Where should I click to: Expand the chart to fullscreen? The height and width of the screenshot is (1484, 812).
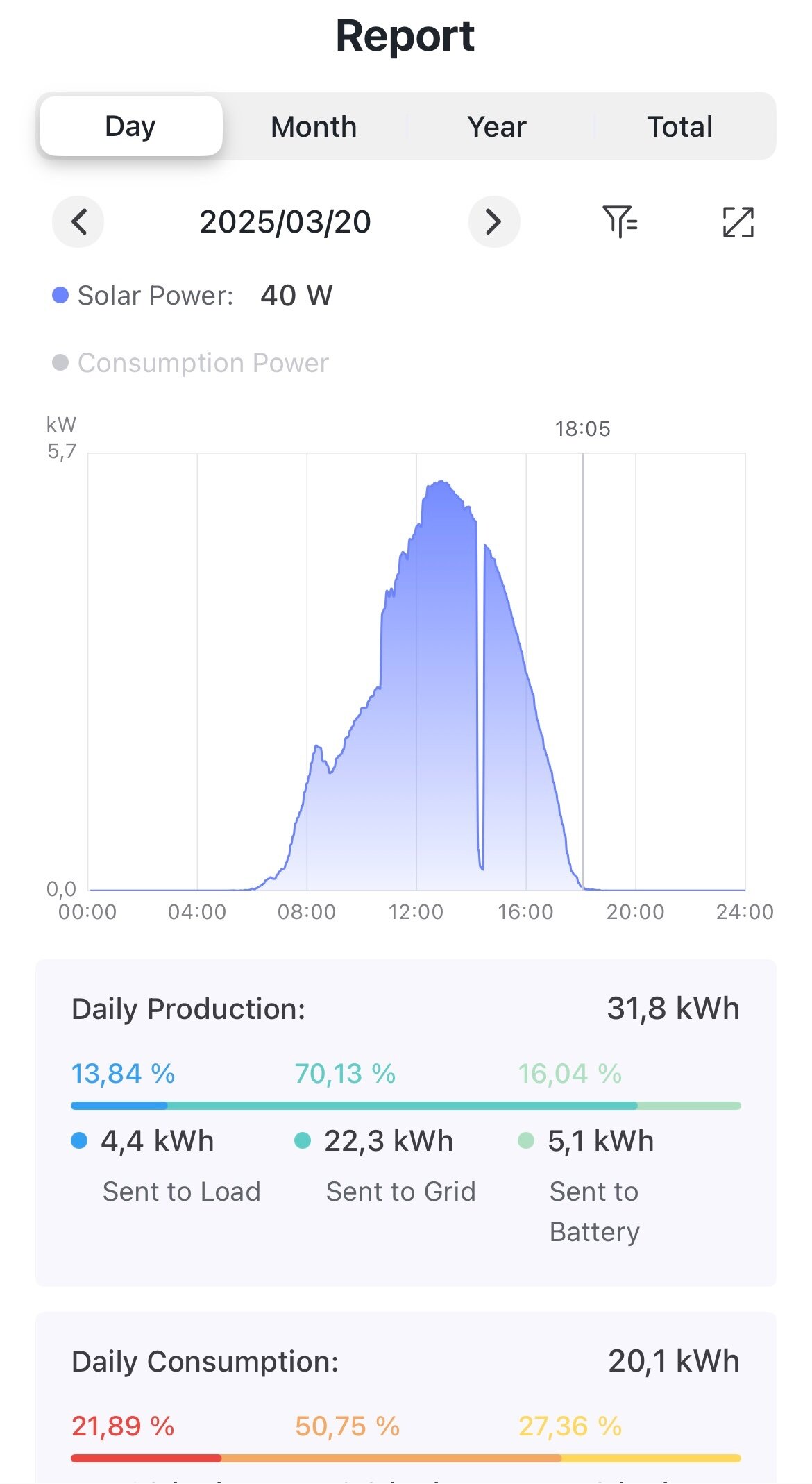pos(738,222)
